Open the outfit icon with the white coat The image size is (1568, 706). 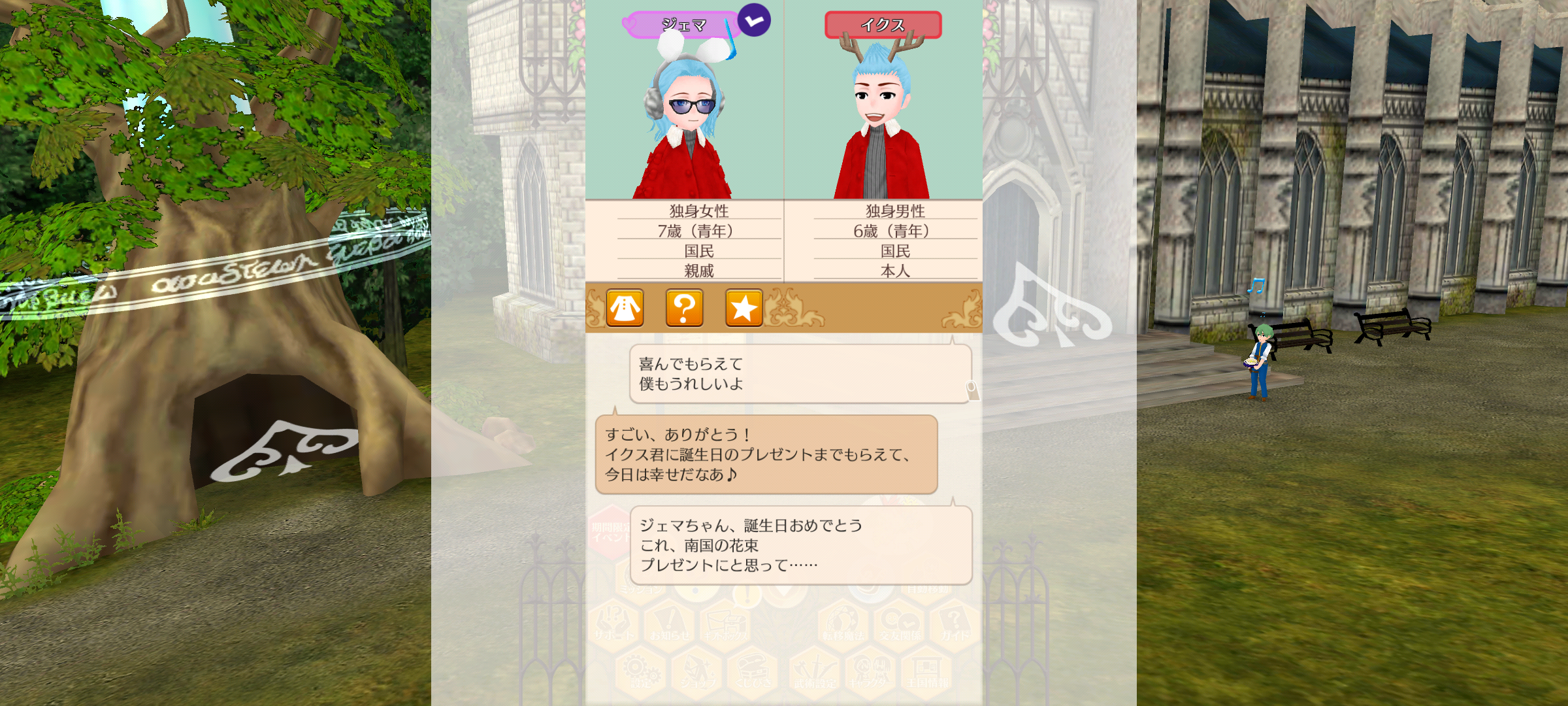(x=625, y=308)
